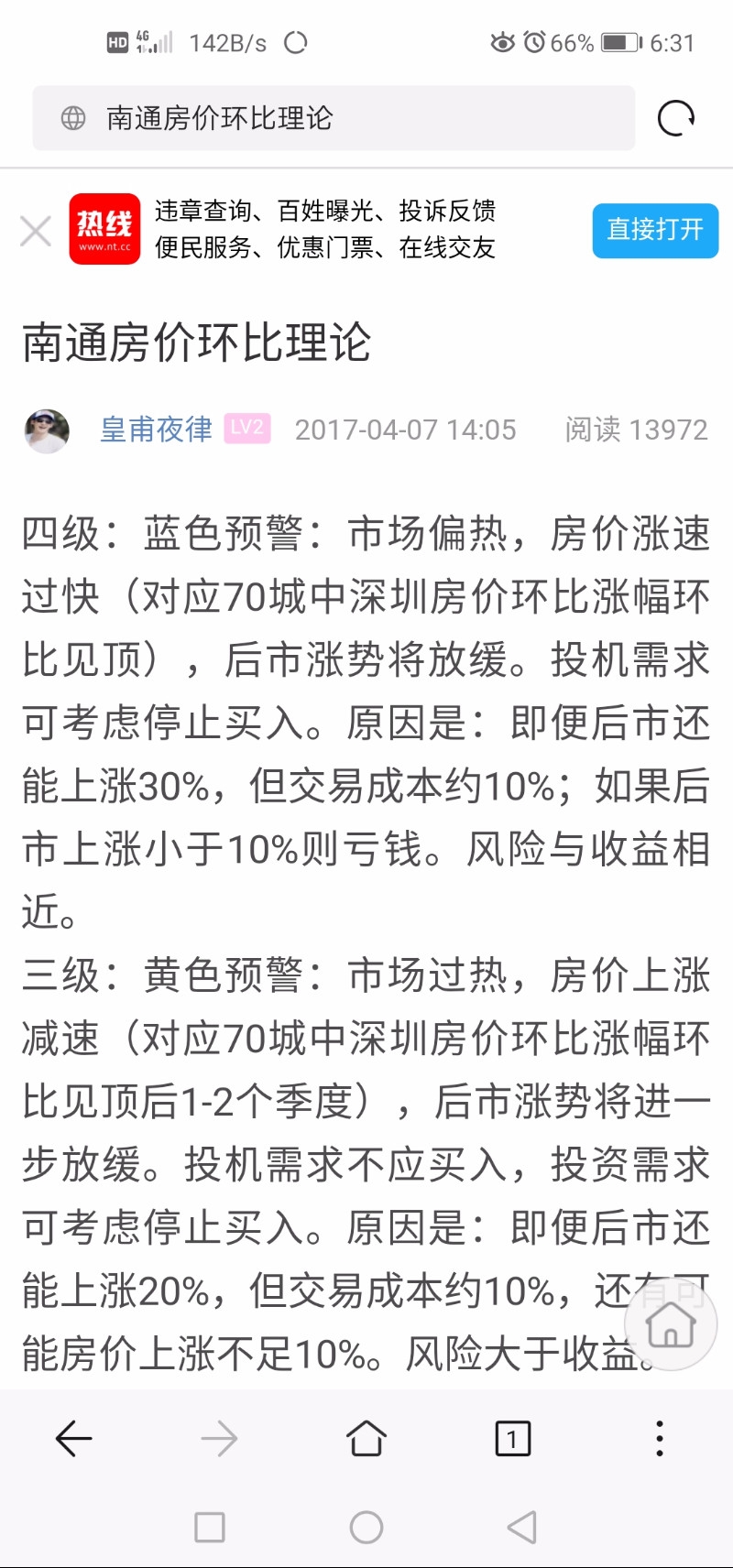The height and width of the screenshot is (1568, 733).
Task: Open the tab switcher showing 1 tab
Action: coord(512,1439)
